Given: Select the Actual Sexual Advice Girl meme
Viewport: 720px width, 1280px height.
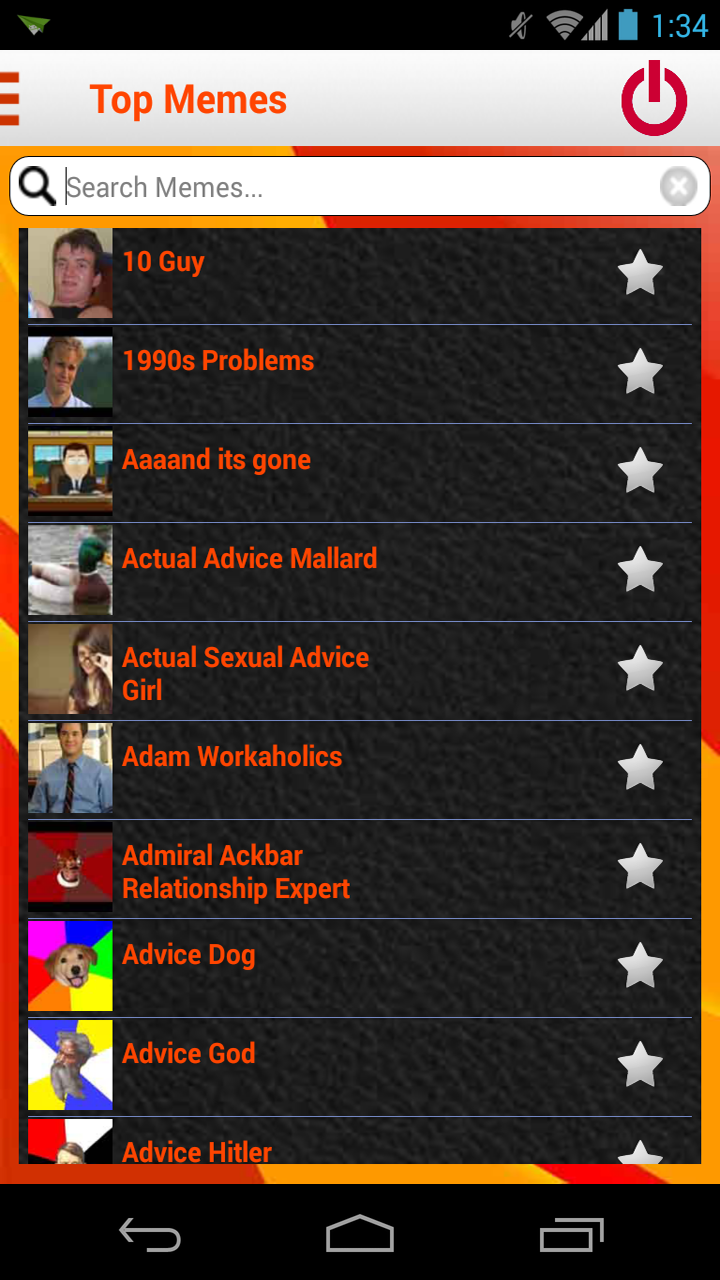Looking at the screenshot, I should pyautogui.click(x=300, y=669).
